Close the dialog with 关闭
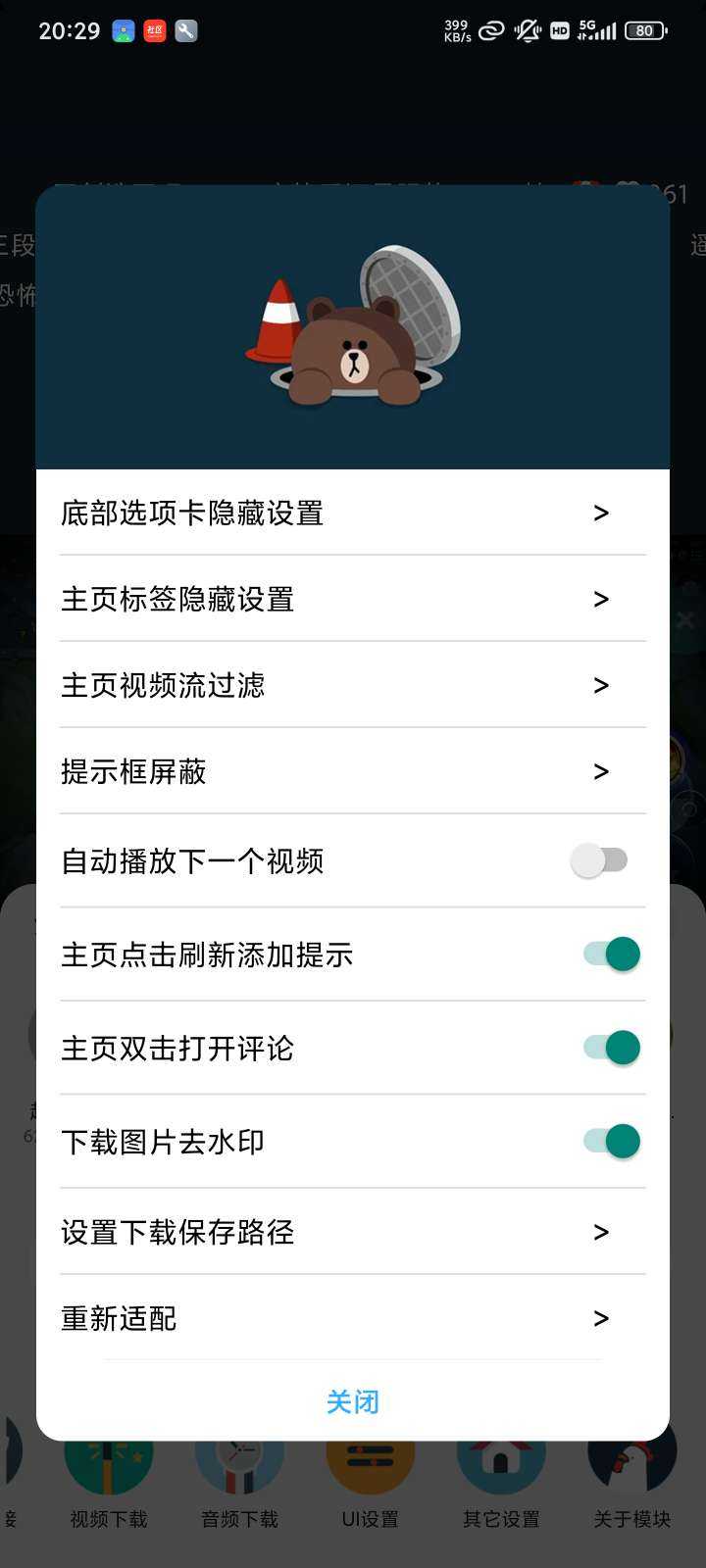Screen dimensions: 706x1568 (x=352, y=1401)
